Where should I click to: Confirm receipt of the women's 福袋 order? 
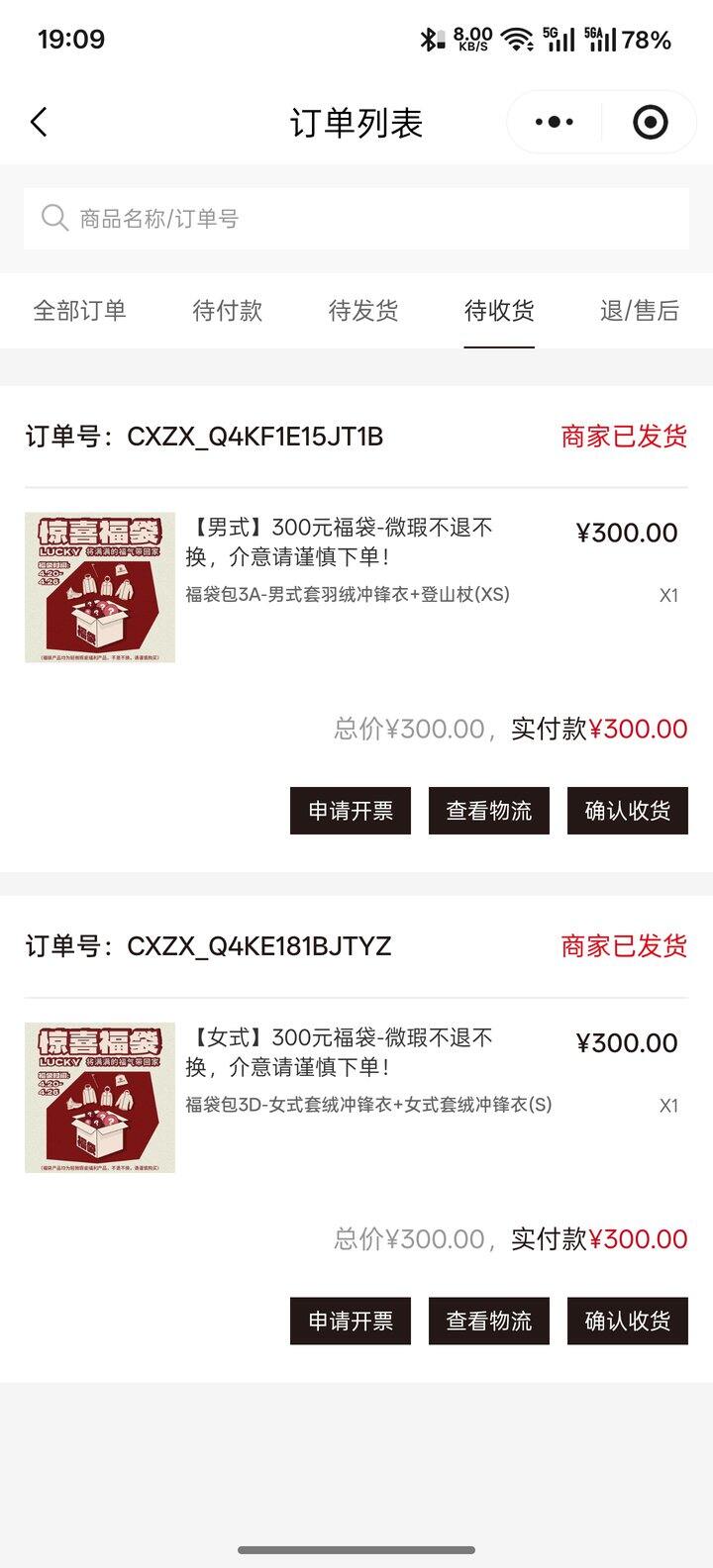click(627, 1321)
